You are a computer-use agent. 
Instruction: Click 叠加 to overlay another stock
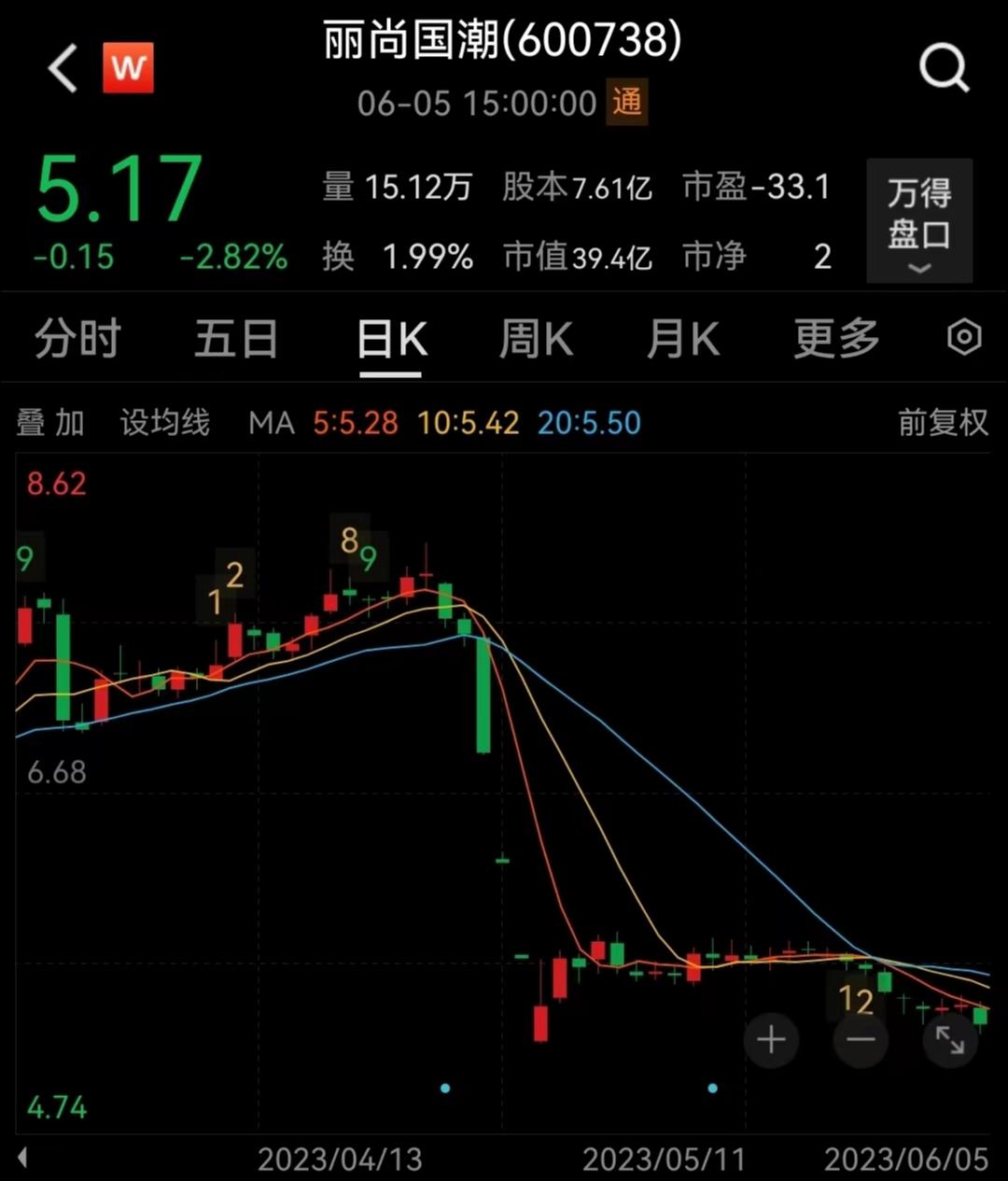pos(50,423)
